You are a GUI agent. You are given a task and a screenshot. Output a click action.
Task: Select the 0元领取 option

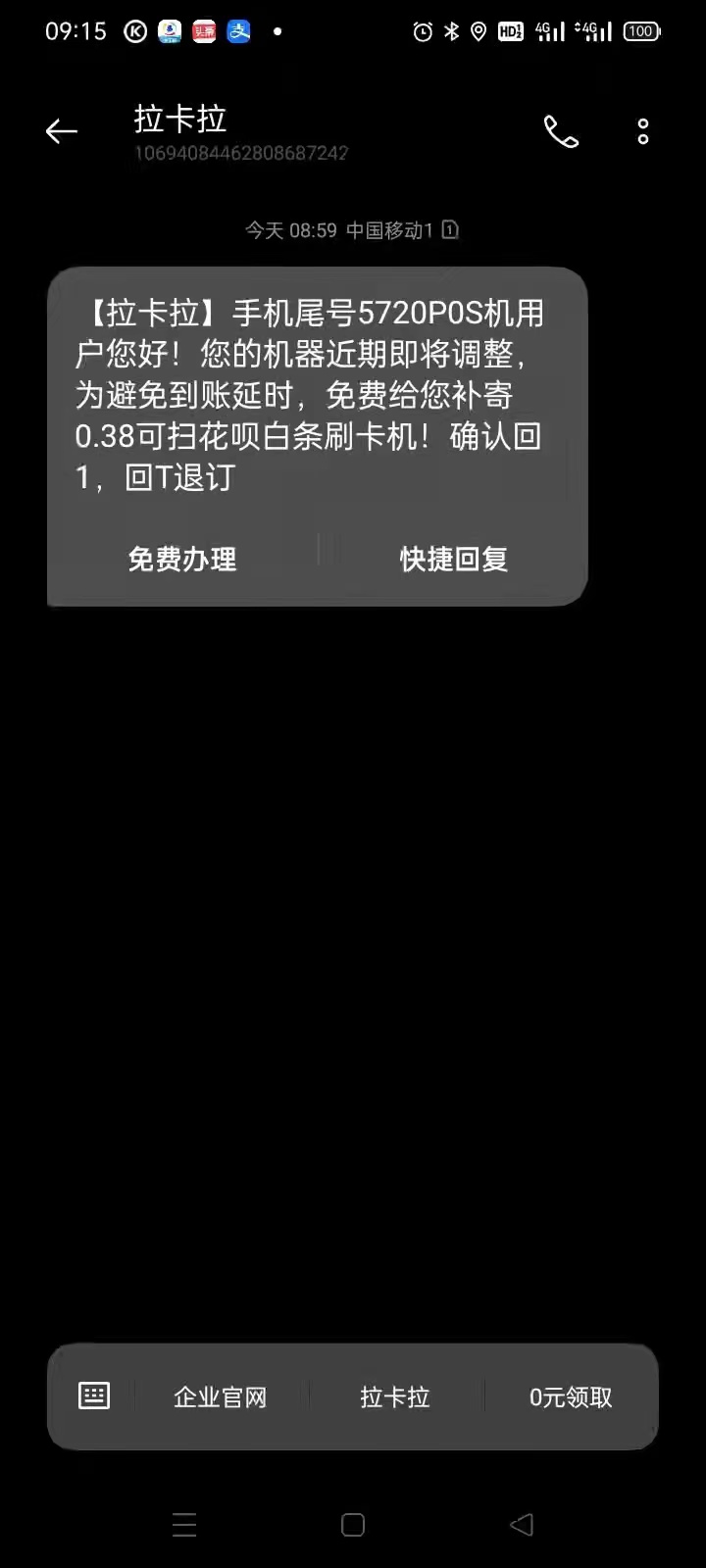571,1397
